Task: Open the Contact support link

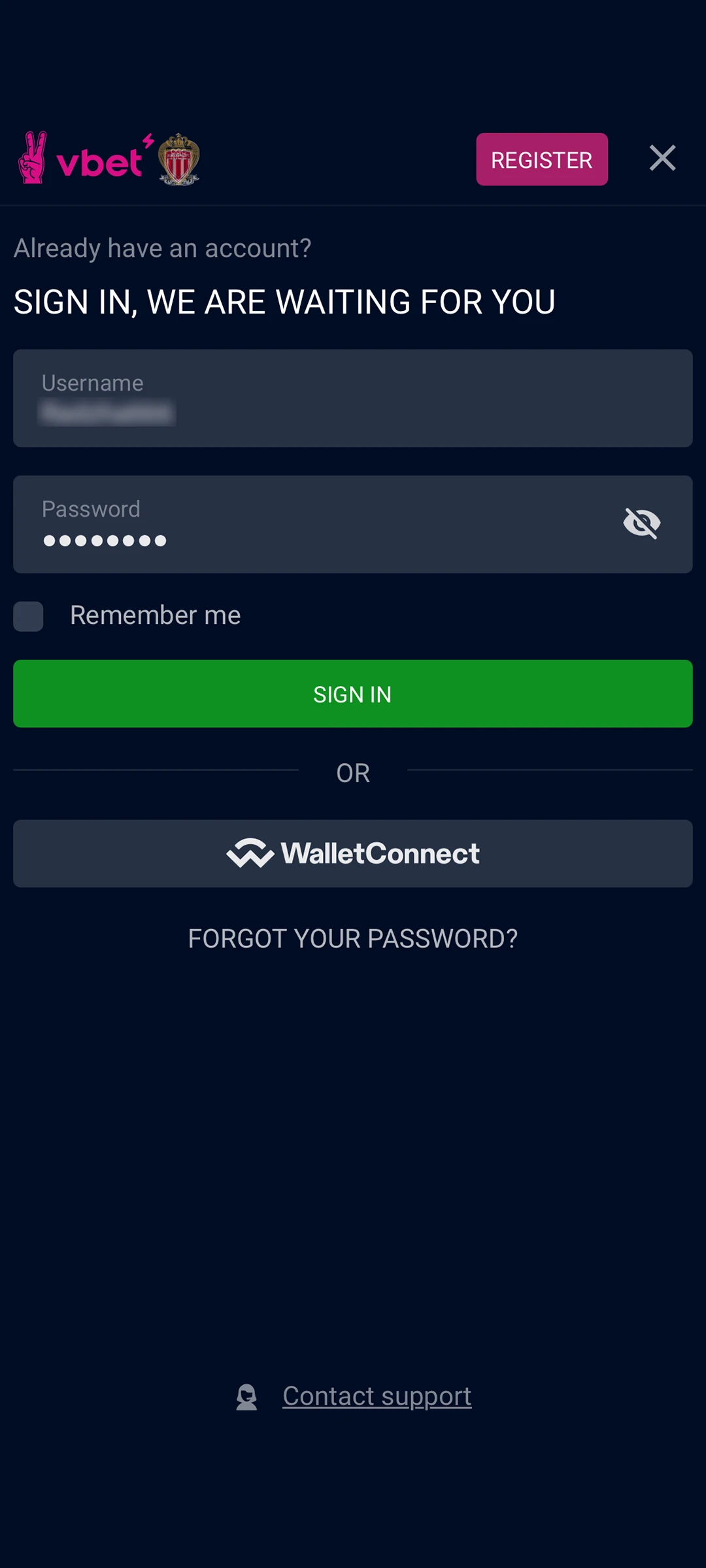Action: [376, 1396]
